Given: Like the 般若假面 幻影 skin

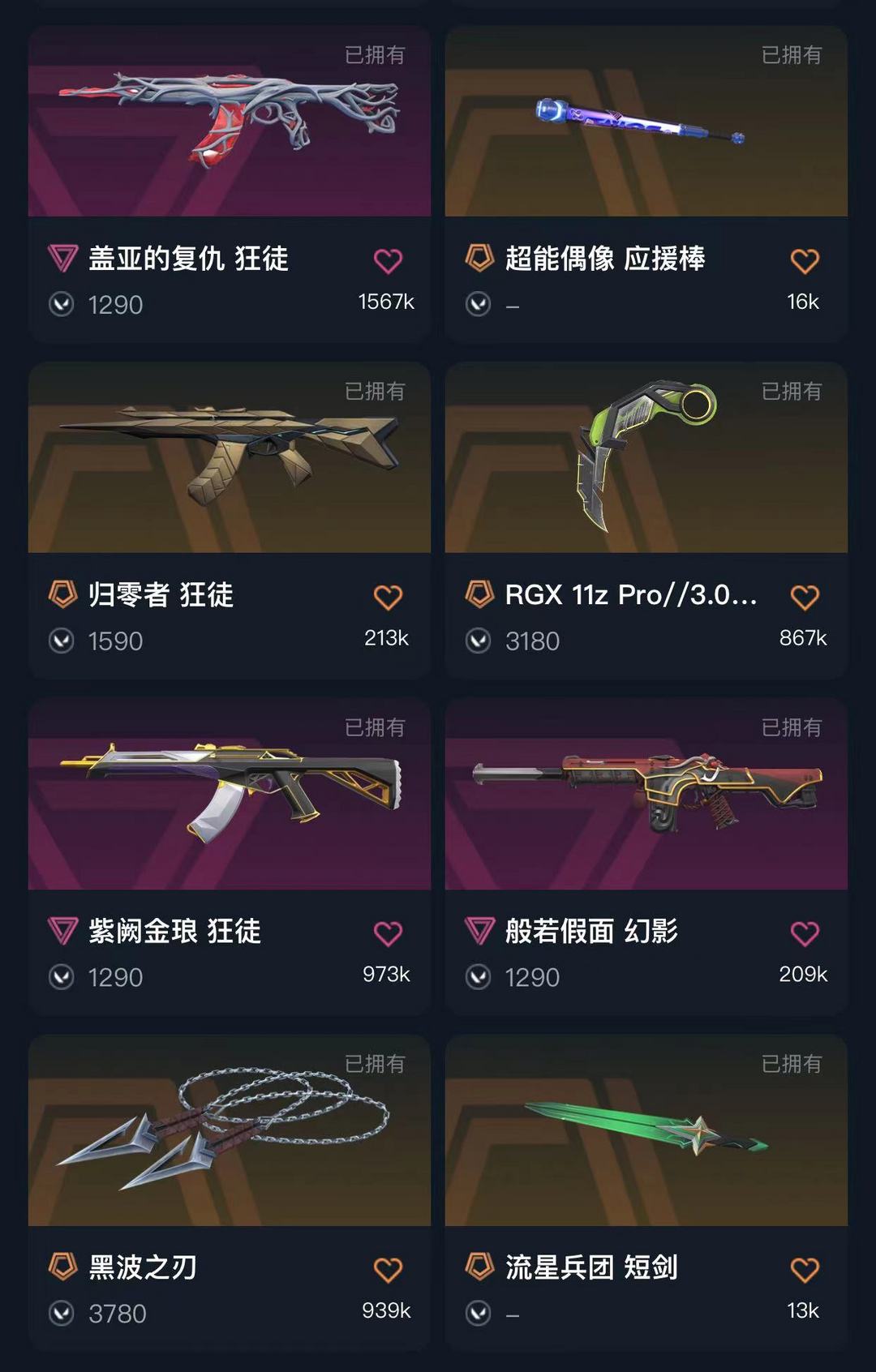Looking at the screenshot, I should point(805,934).
